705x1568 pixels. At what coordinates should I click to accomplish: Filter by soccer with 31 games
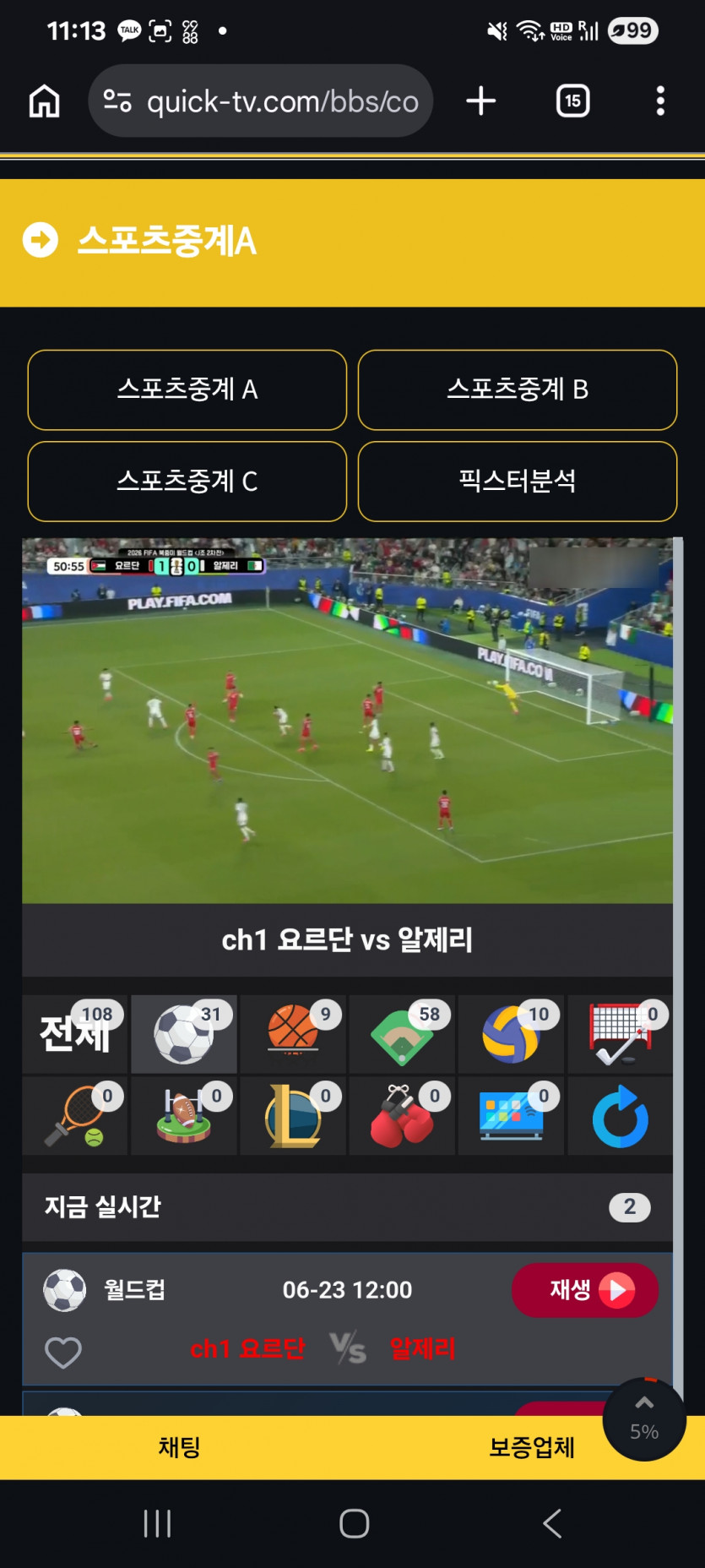(184, 1034)
